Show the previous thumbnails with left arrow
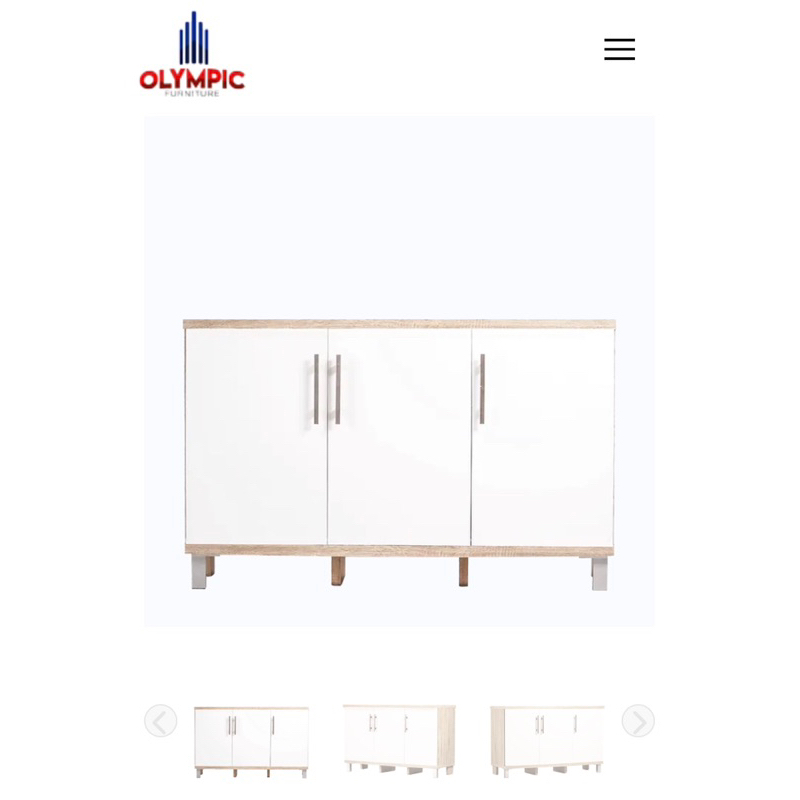Image resolution: width=800 pixels, height=800 pixels. tap(161, 721)
